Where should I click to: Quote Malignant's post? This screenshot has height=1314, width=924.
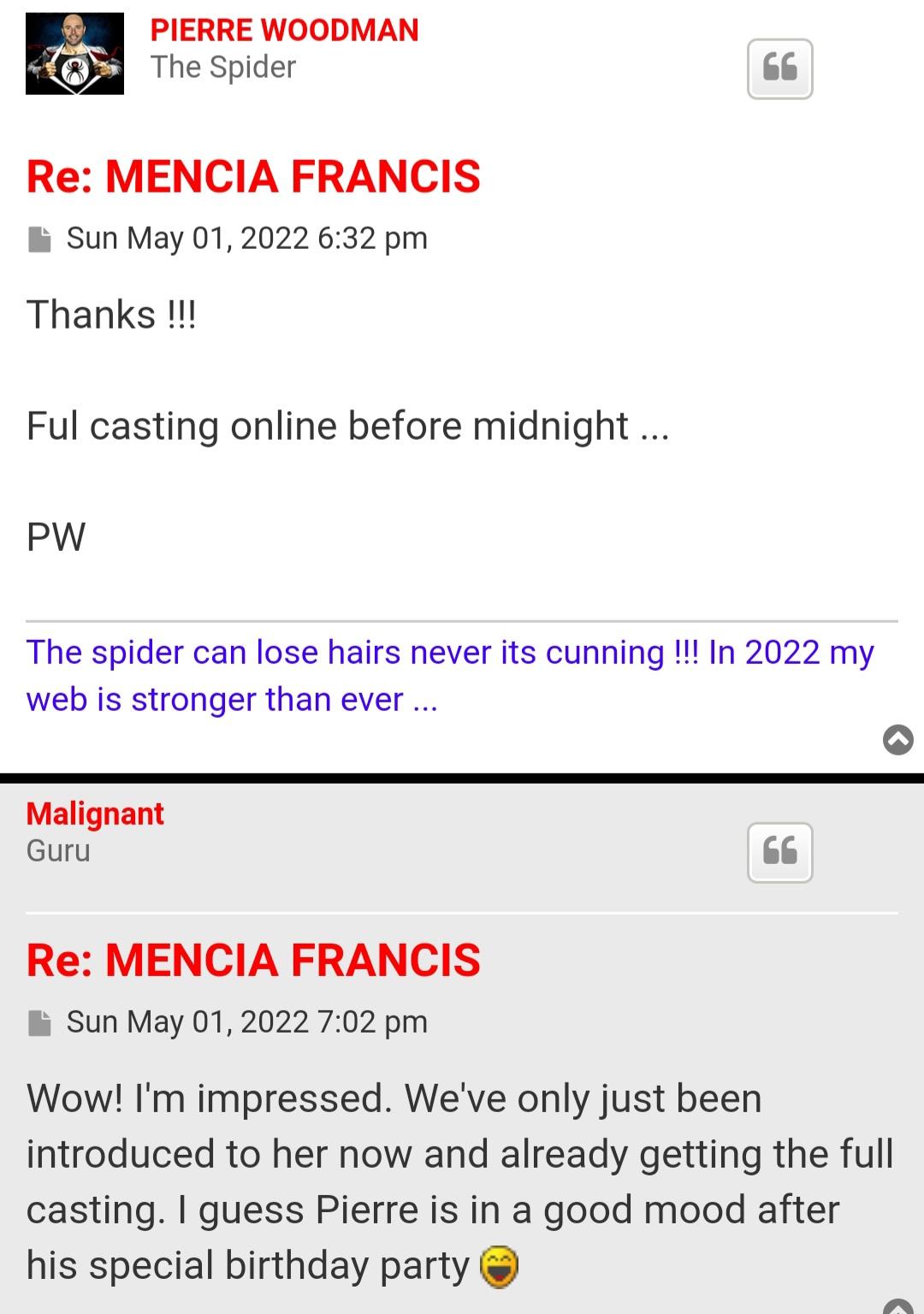[779, 852]
